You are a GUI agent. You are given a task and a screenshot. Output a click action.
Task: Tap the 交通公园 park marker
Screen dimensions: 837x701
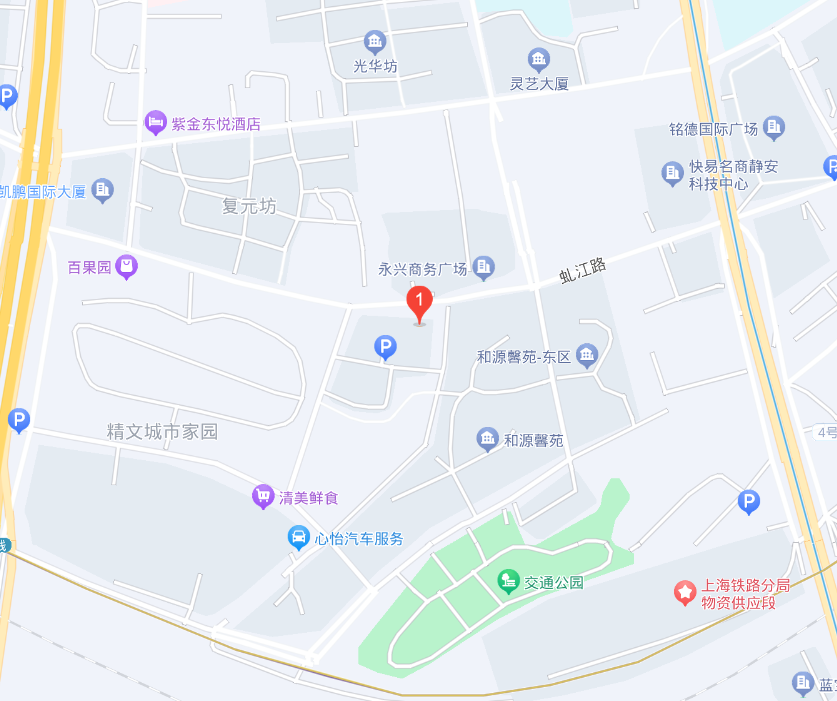click(x=508, y=581)
